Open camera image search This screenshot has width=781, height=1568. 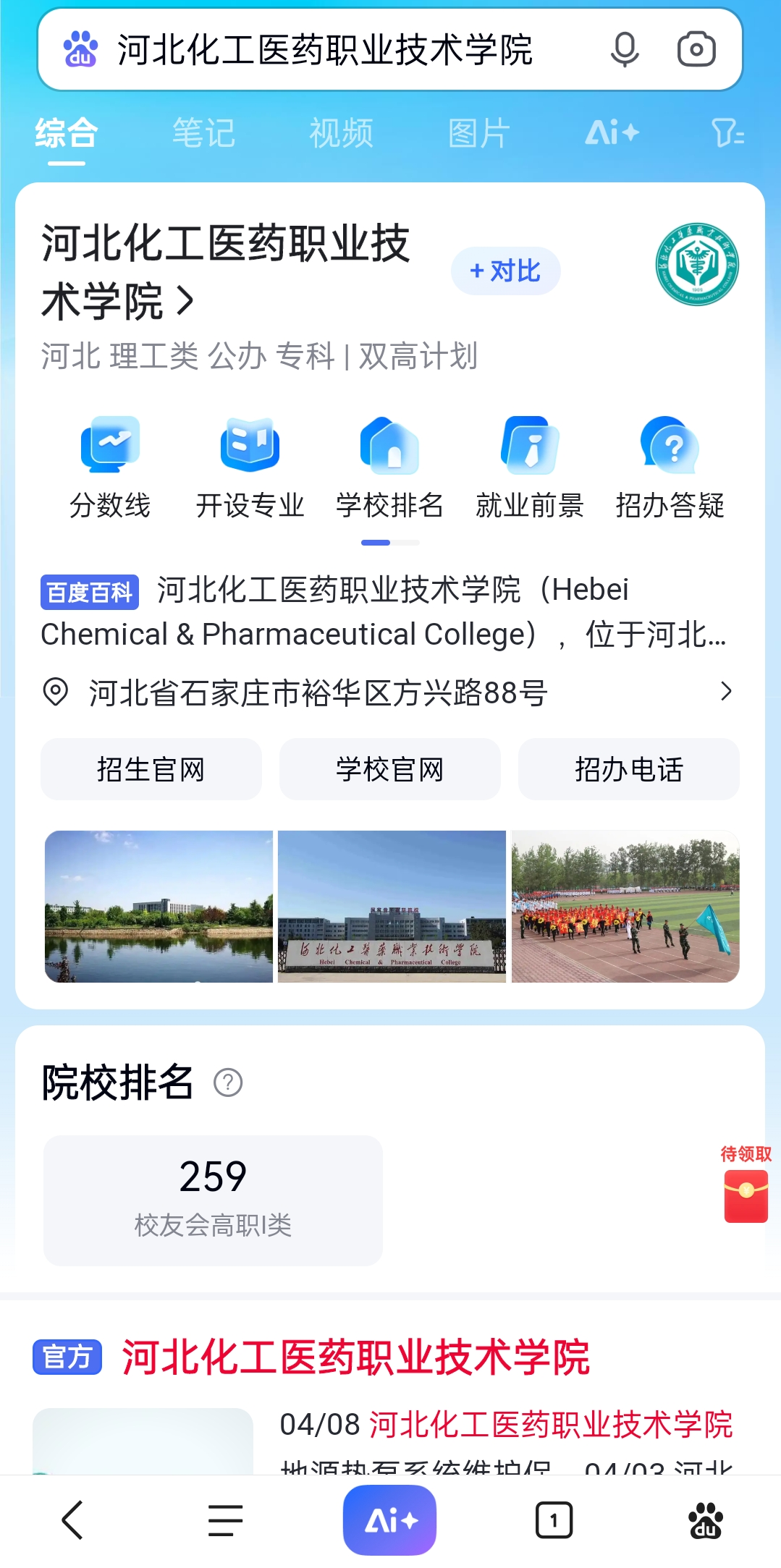696,49
